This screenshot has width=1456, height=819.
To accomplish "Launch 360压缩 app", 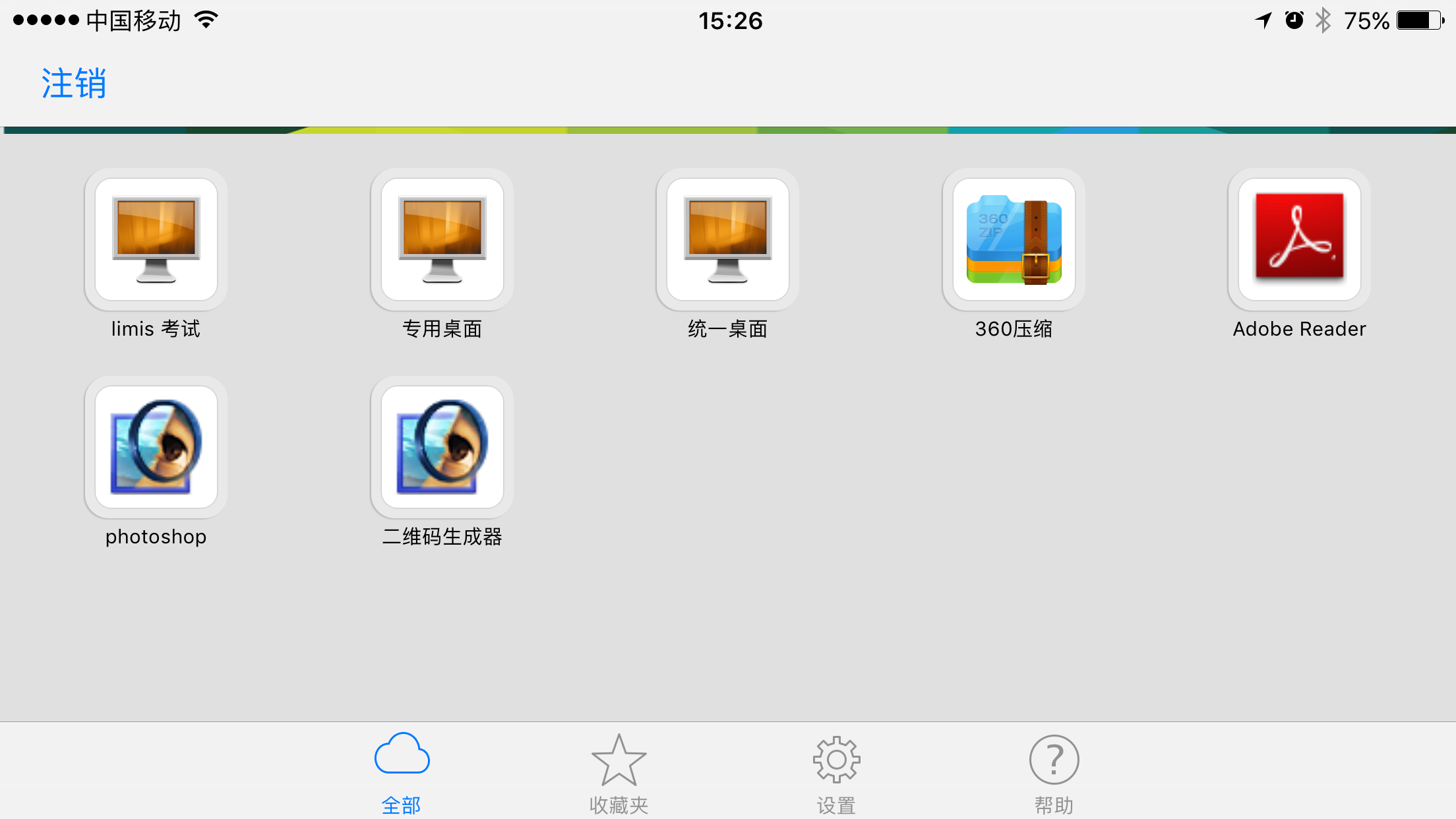I will pos(1014,239).
